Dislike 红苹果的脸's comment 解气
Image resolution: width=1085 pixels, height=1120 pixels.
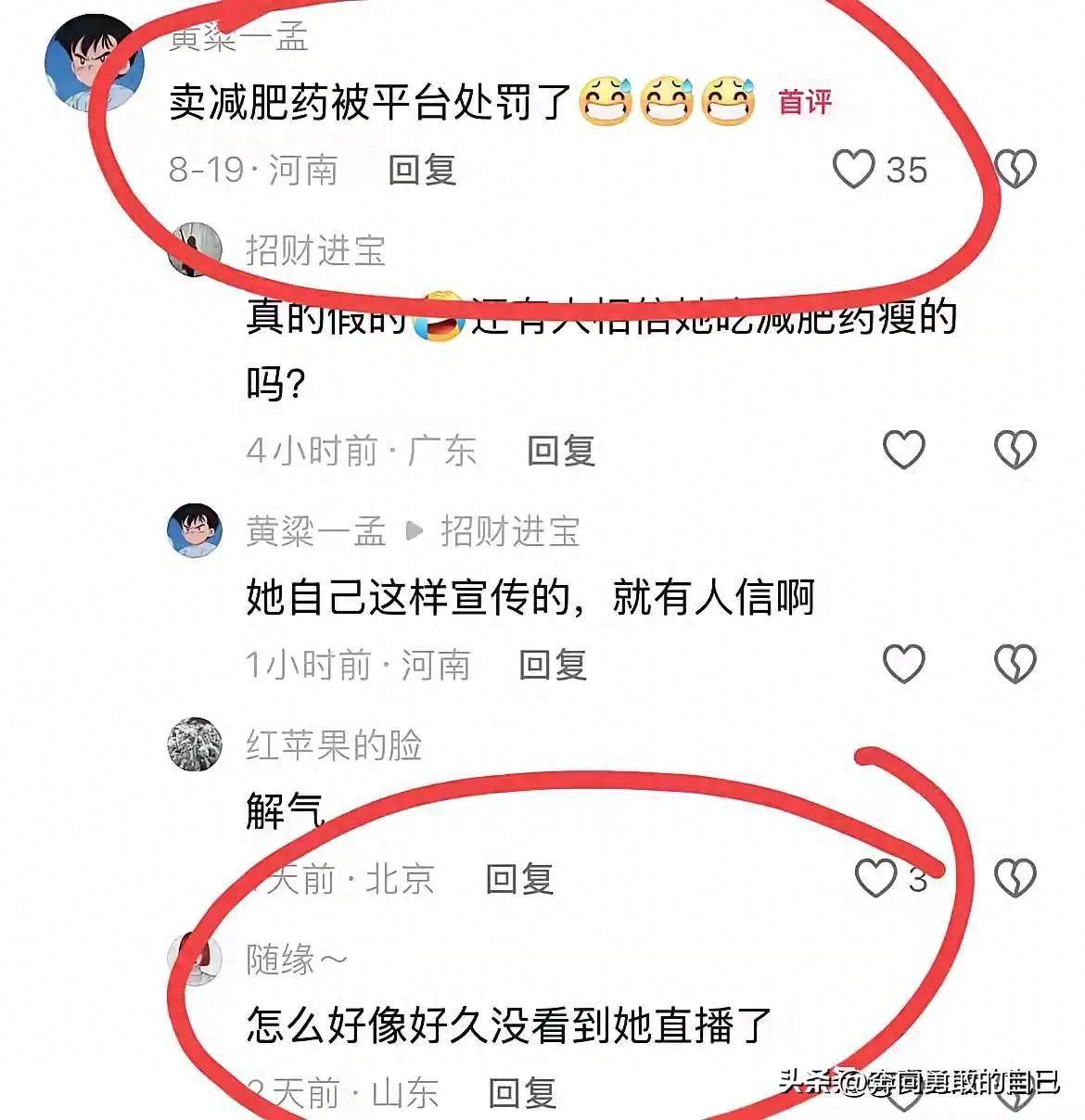[x=1015, y=878]
